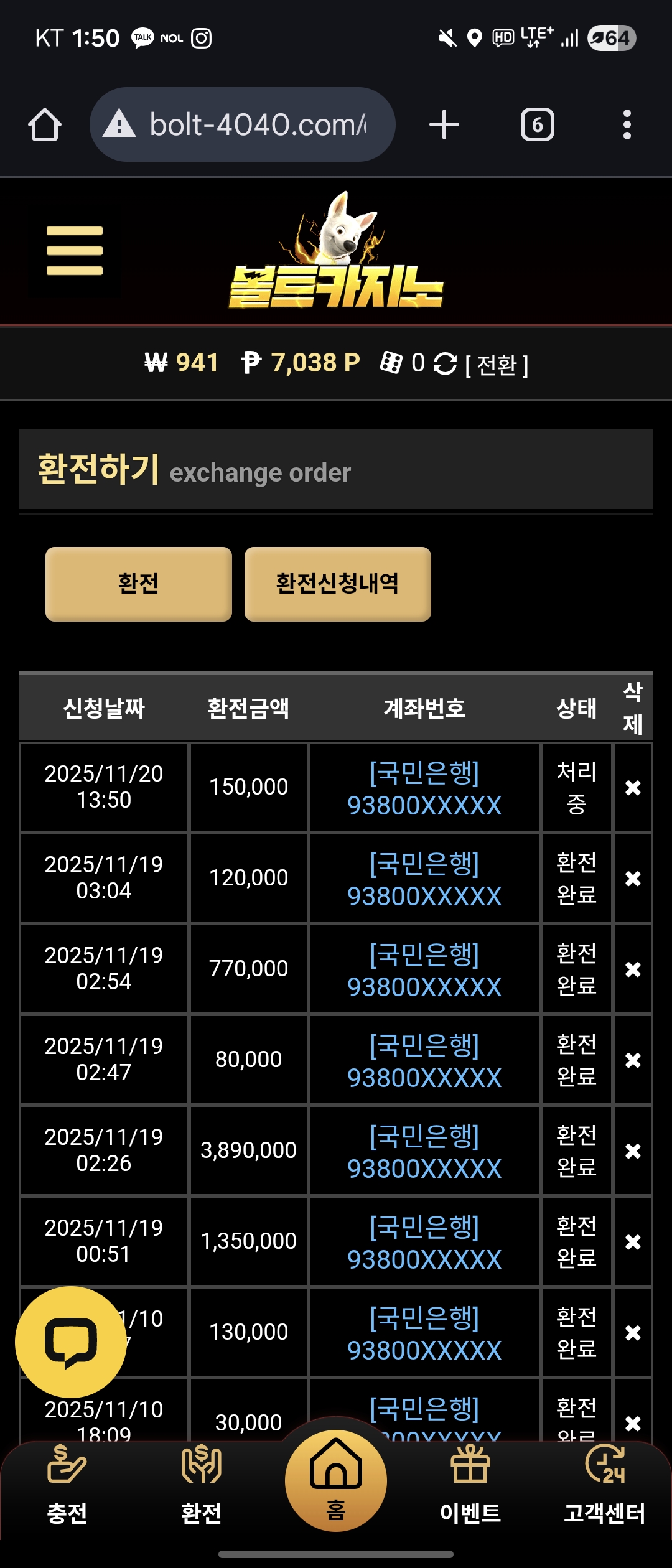This screenshot has width=672, height=1568.
Task: Delete the 3,890,000 exchange entry
Action: coord(633,1151)
